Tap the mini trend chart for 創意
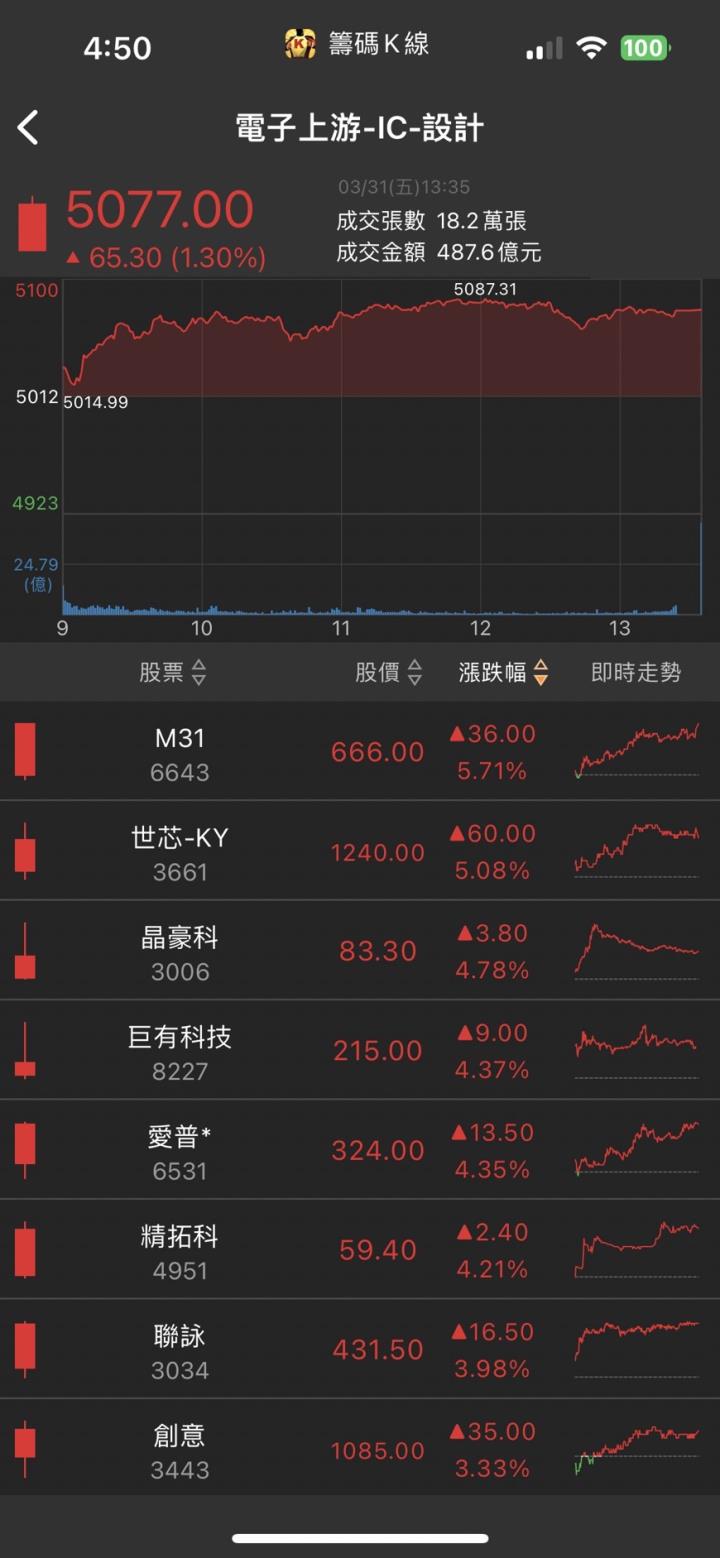 point(637,1448)
